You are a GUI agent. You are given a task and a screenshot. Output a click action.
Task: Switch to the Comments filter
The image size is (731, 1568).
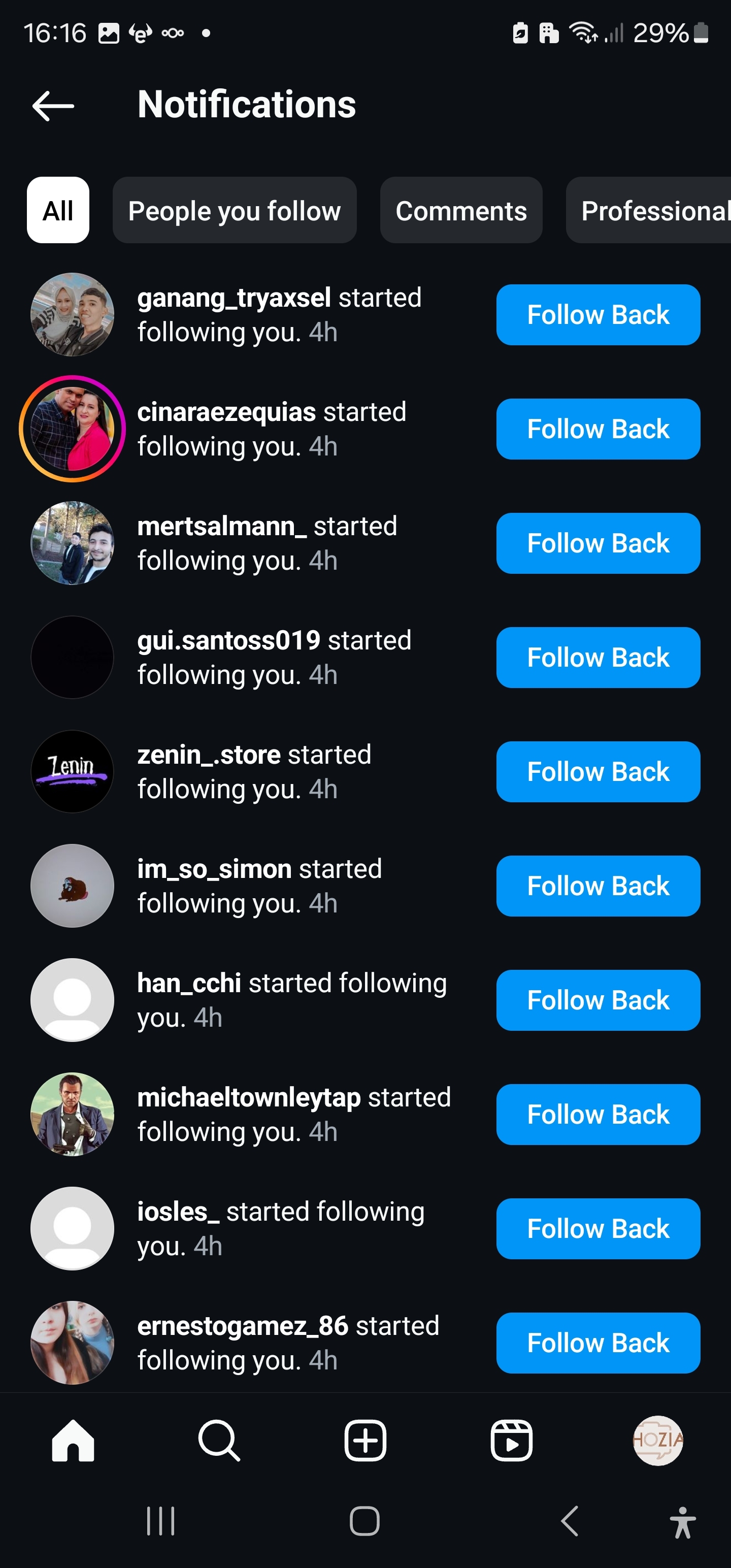click(461, 211)
